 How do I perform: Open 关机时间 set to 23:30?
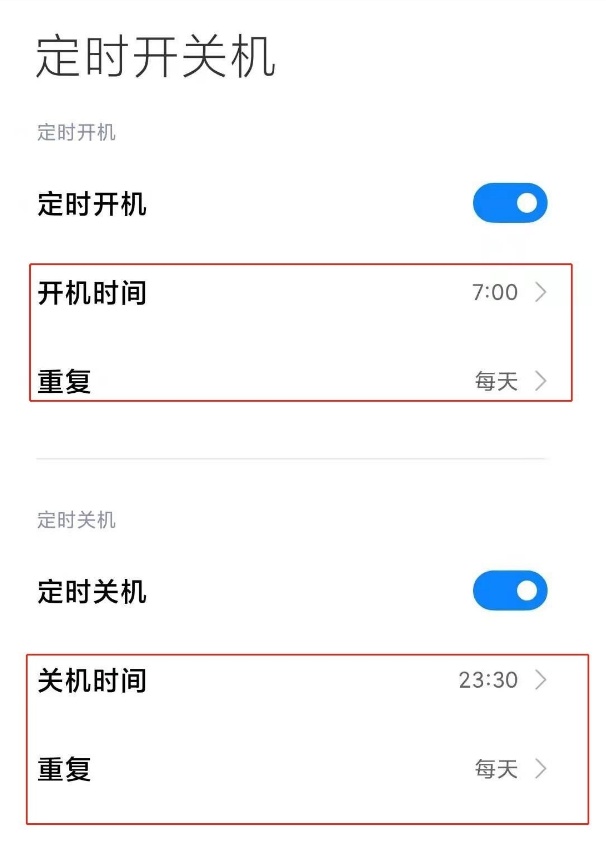(x=300, y=681)
